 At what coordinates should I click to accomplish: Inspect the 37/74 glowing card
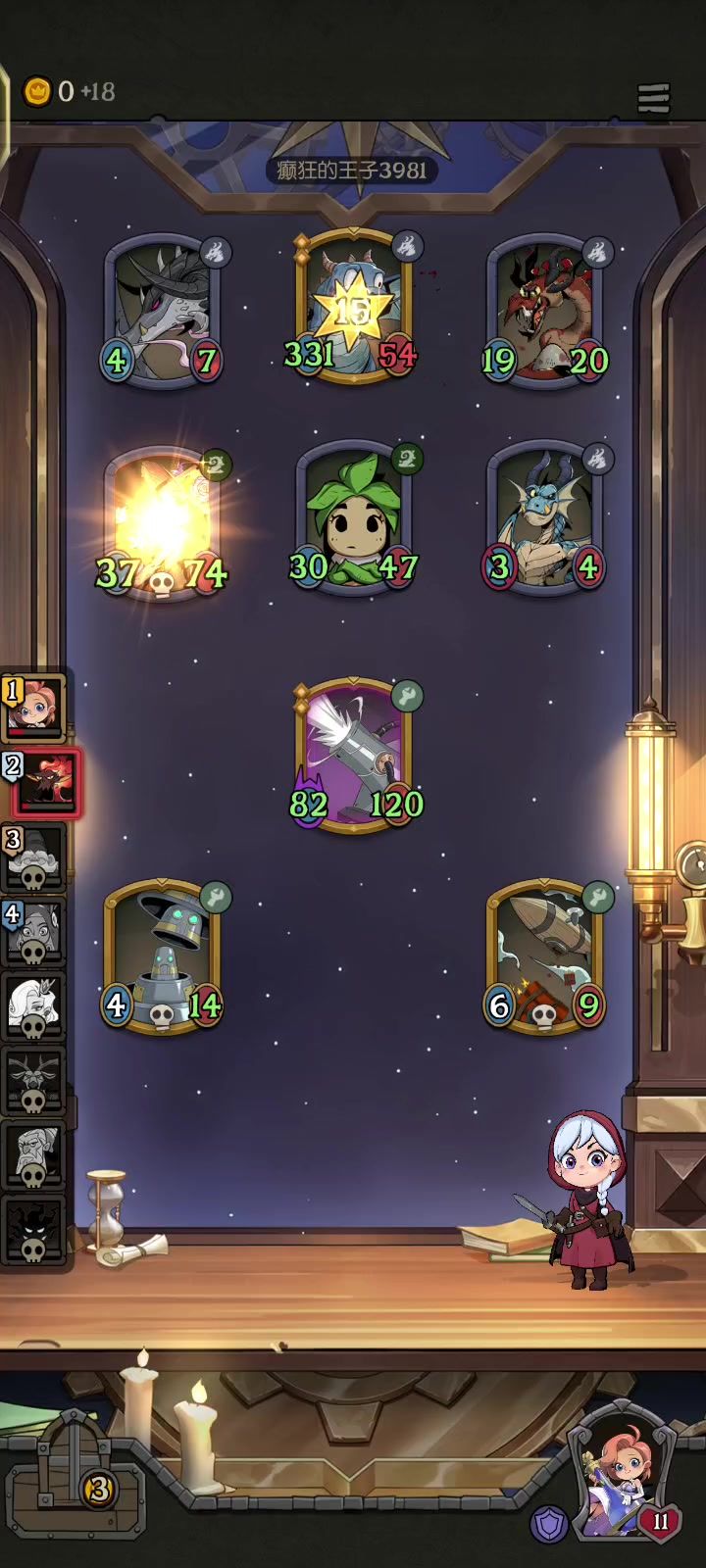pos(162,524)
